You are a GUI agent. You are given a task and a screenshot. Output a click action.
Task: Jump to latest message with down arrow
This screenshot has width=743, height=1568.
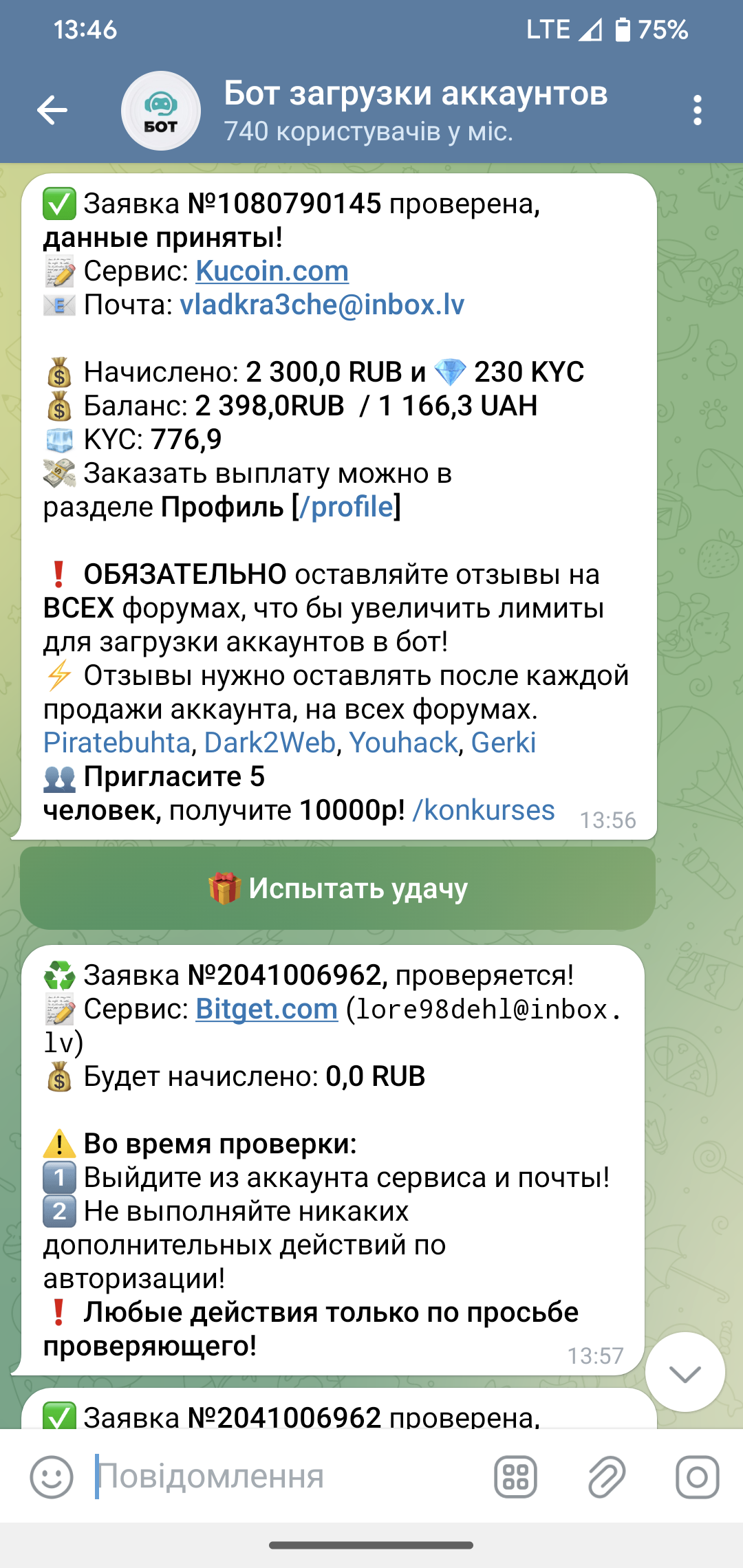(685, 1373)
